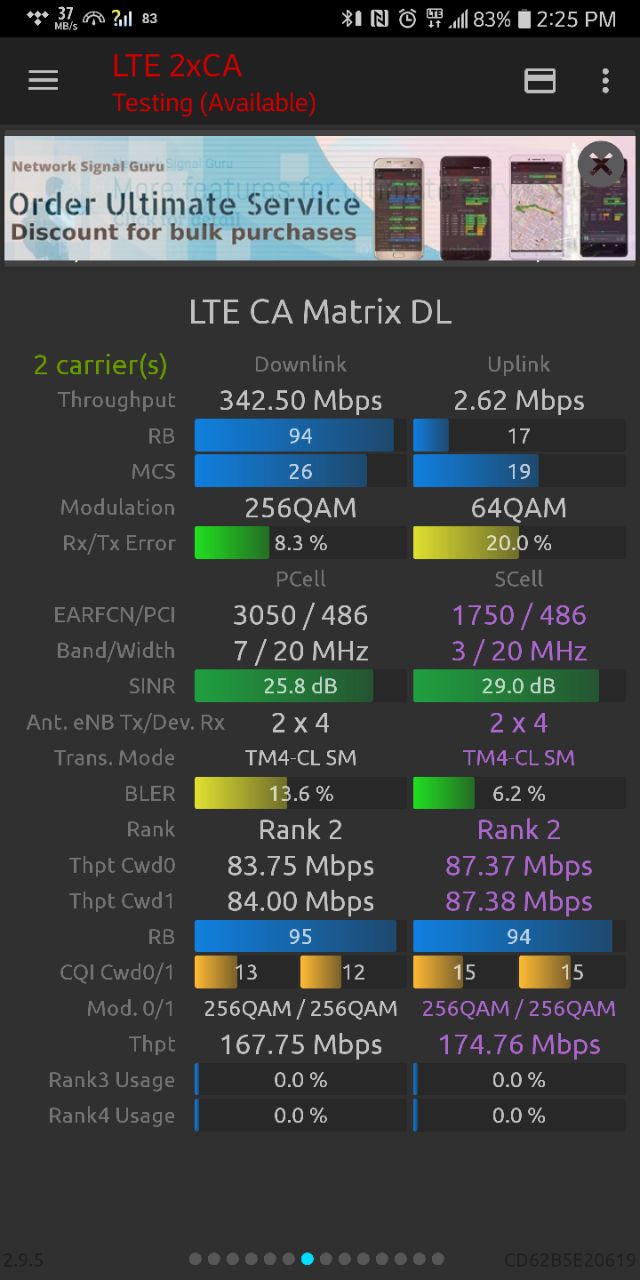Open the hamburger drawer menu

coord(43,81)
